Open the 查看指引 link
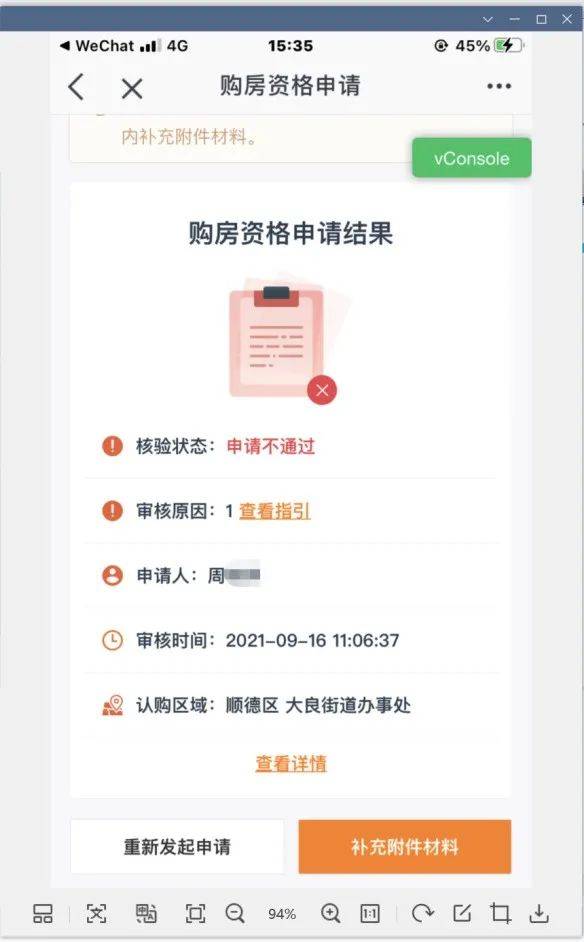584x942 pixels. [275, 511]
